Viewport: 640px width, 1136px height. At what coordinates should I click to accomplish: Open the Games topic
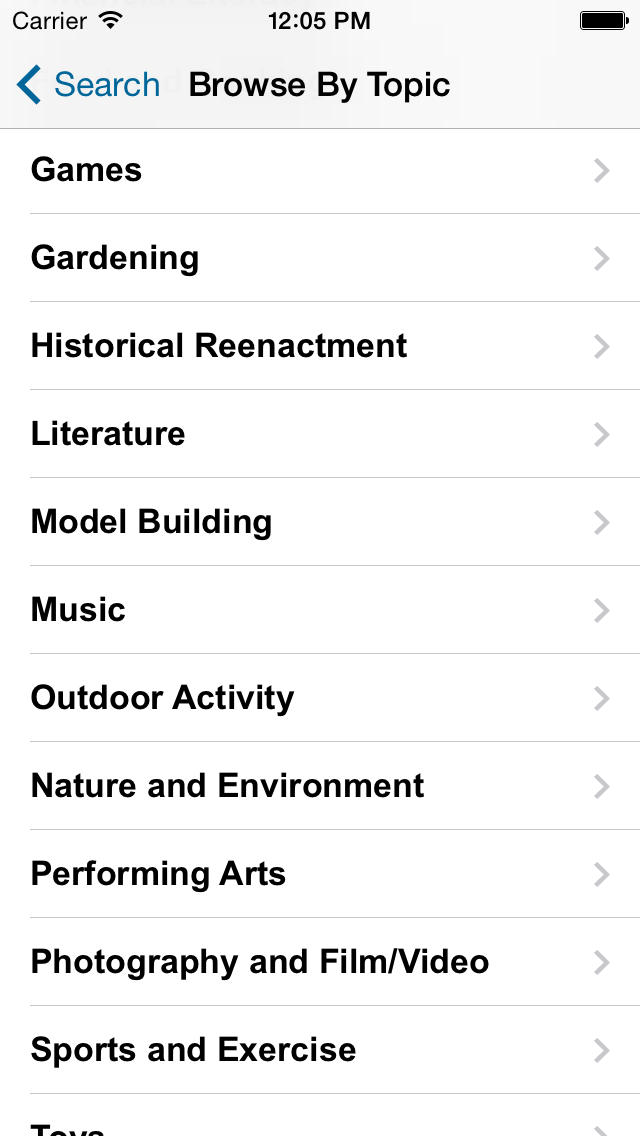(320, 171)
